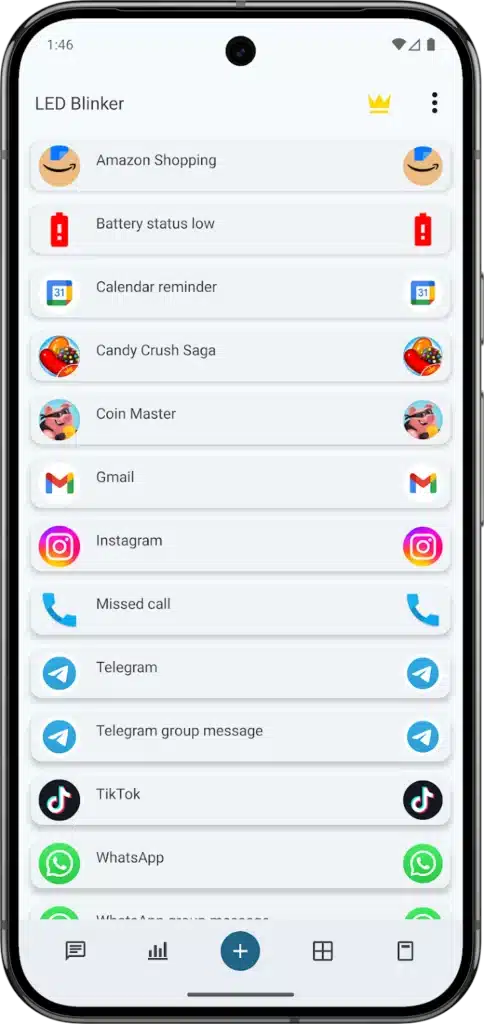Open the Missed call entry
Screen dimensions: 484x1024
point(240,609)
